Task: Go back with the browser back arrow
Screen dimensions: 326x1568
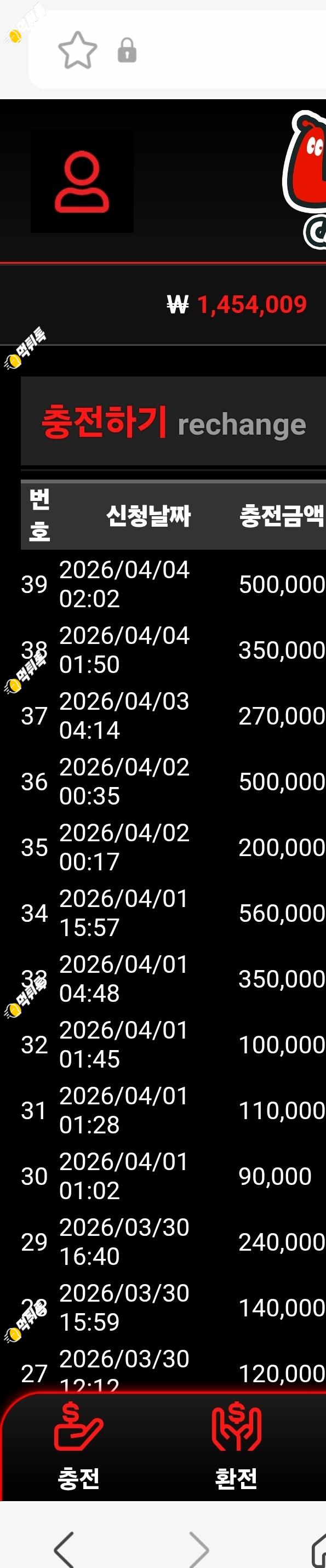Action: pos(63,1548)
